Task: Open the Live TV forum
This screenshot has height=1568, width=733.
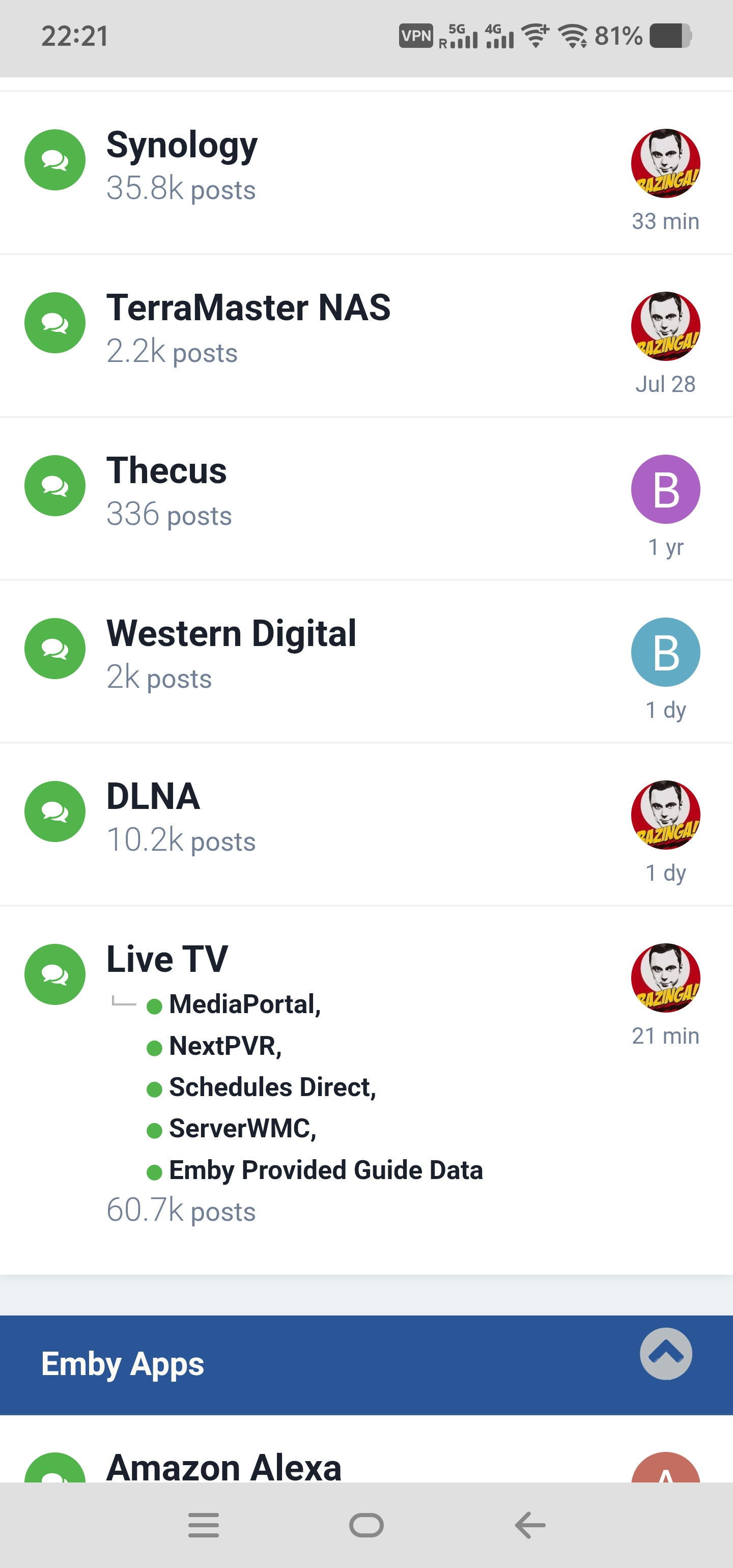Action: click(167, 959)
